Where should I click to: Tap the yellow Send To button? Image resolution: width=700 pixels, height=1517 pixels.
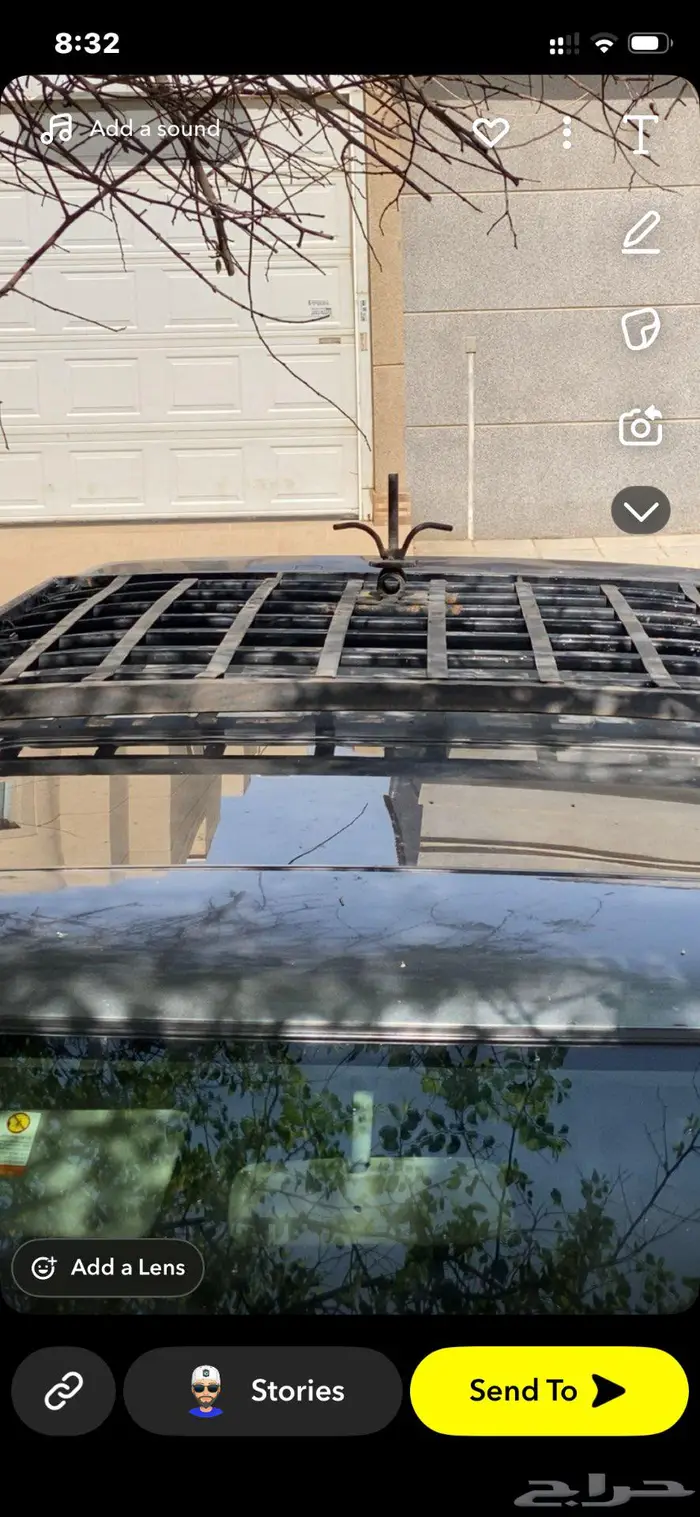[x=549, y=1391]
